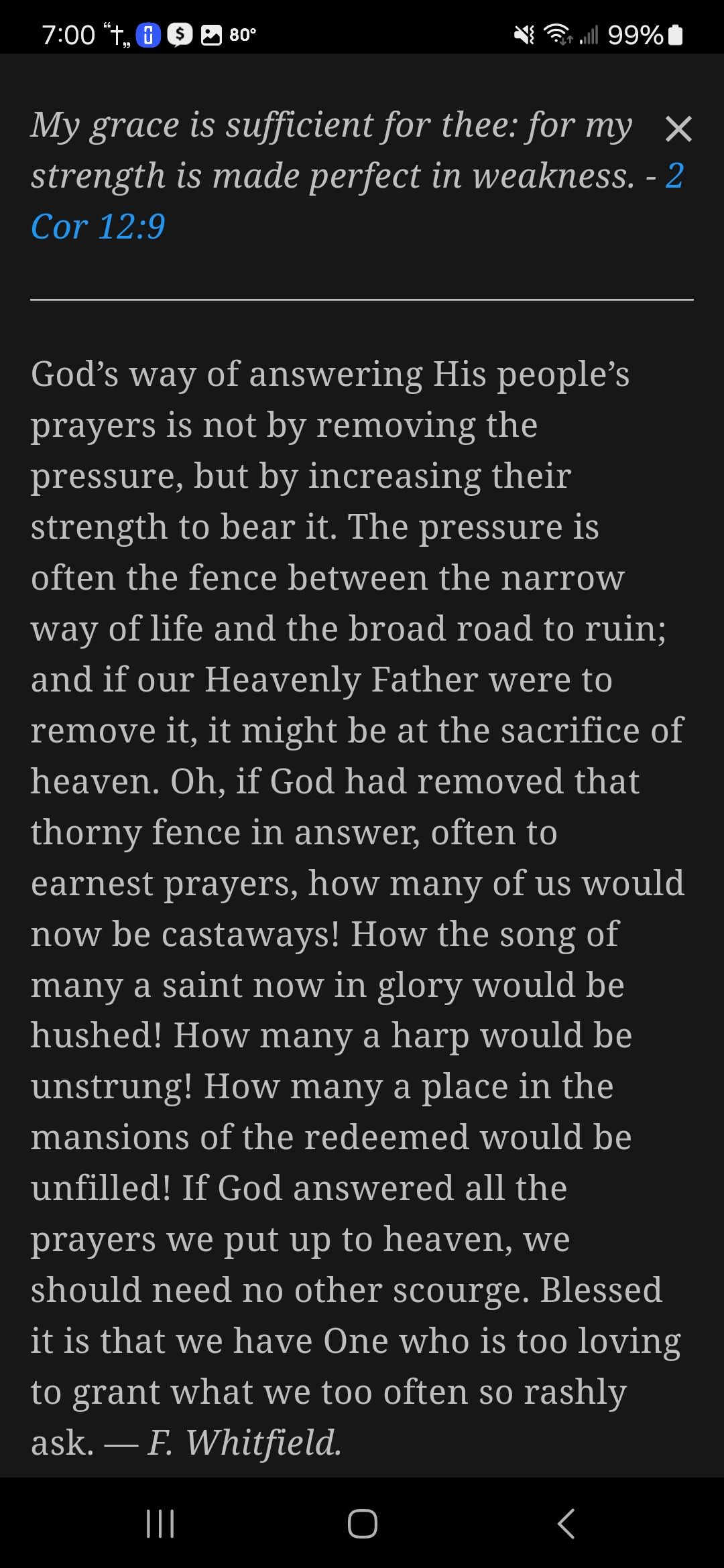
Task: Open the recent apps view
Action: pos(160,1523)
